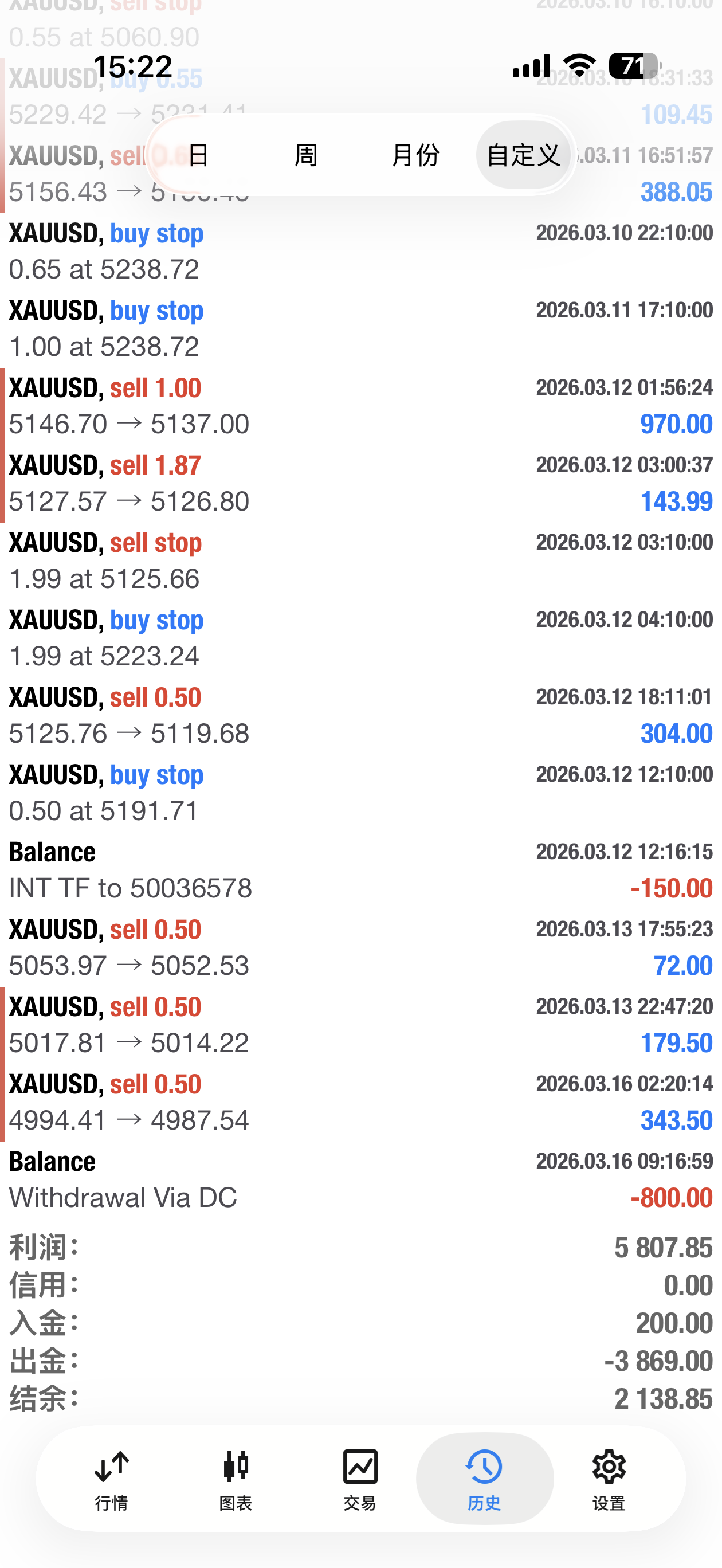Show the sell 0.50 trade with 72.00 profit

(360, 947)
